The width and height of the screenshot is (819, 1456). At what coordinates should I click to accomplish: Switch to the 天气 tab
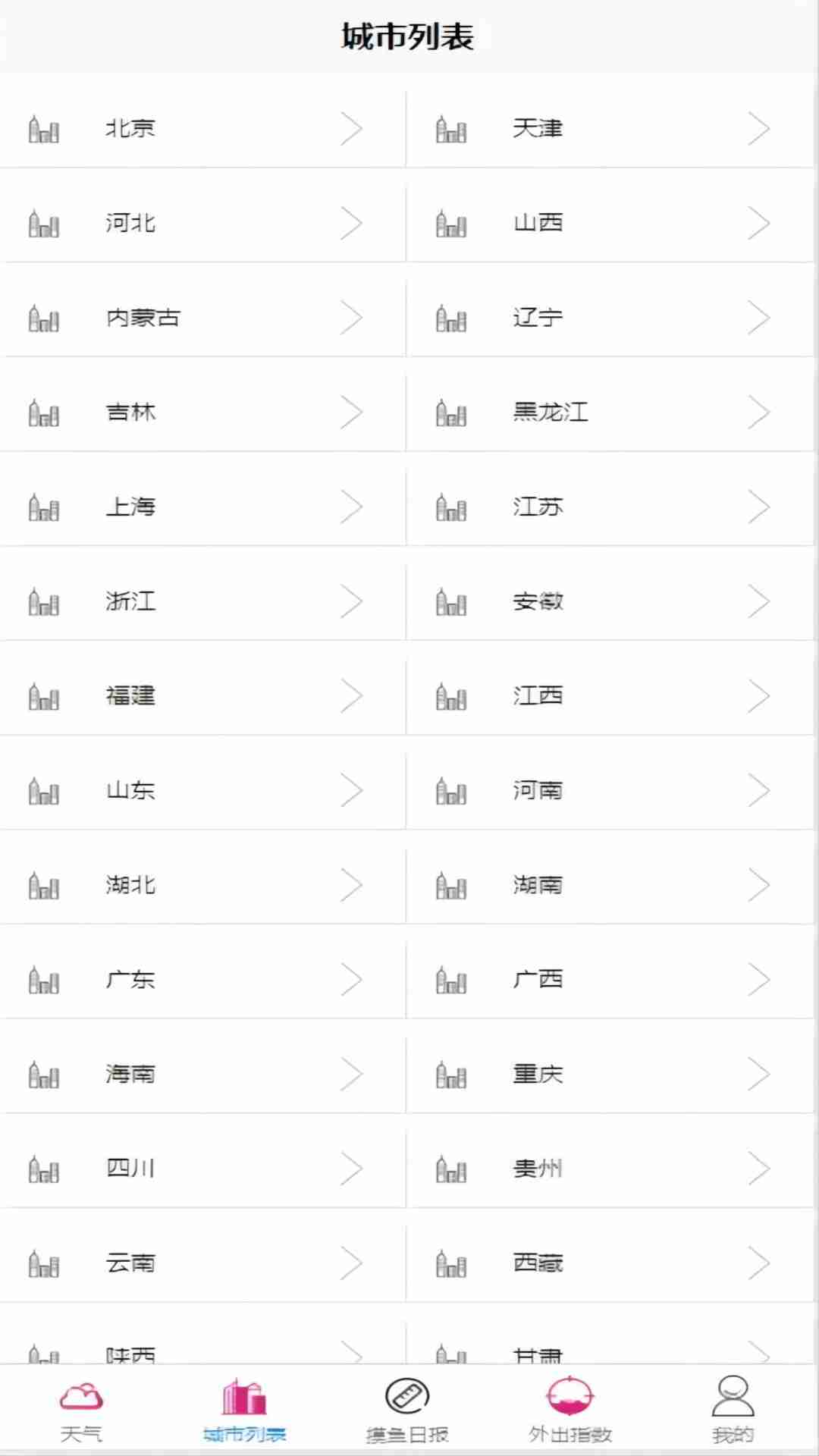[x=81, y=1410]
